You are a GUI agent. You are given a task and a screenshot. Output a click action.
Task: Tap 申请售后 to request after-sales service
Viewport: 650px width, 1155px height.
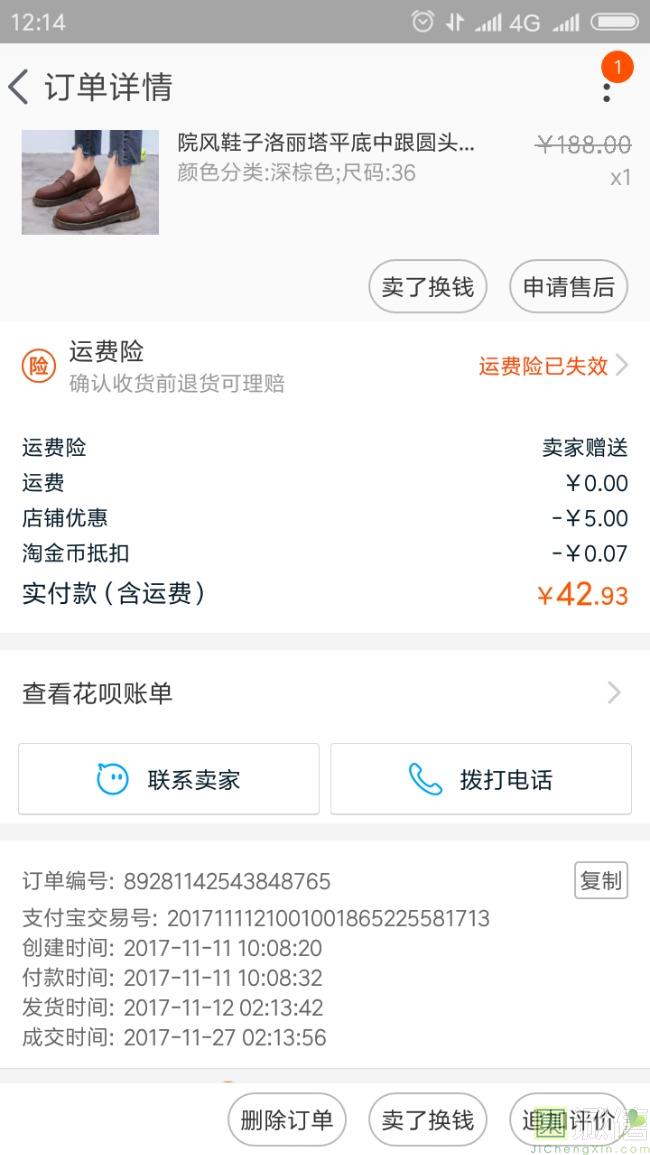pos(568,287)
